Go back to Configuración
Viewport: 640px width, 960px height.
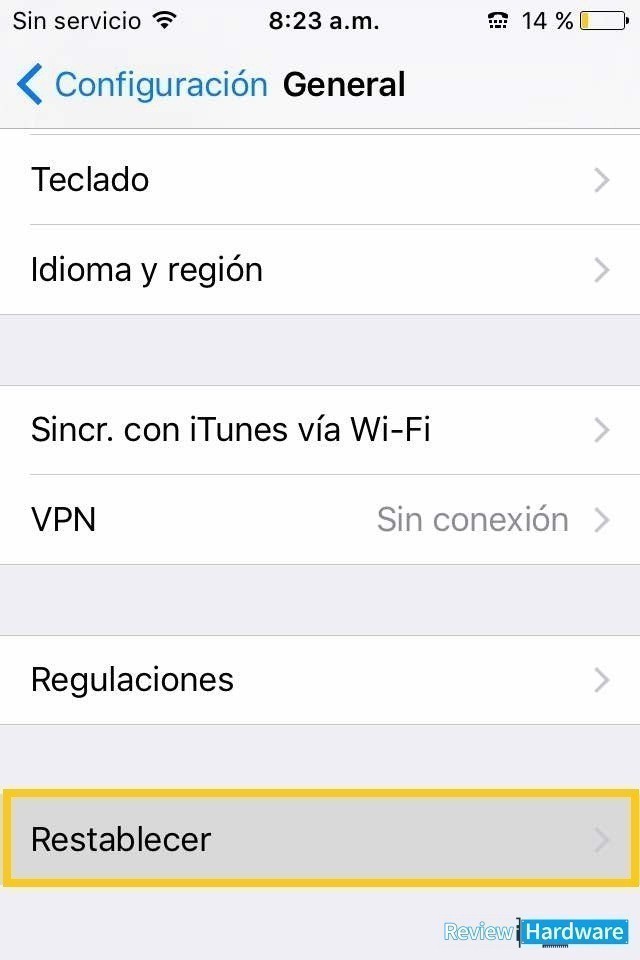(x=142, y=85)
